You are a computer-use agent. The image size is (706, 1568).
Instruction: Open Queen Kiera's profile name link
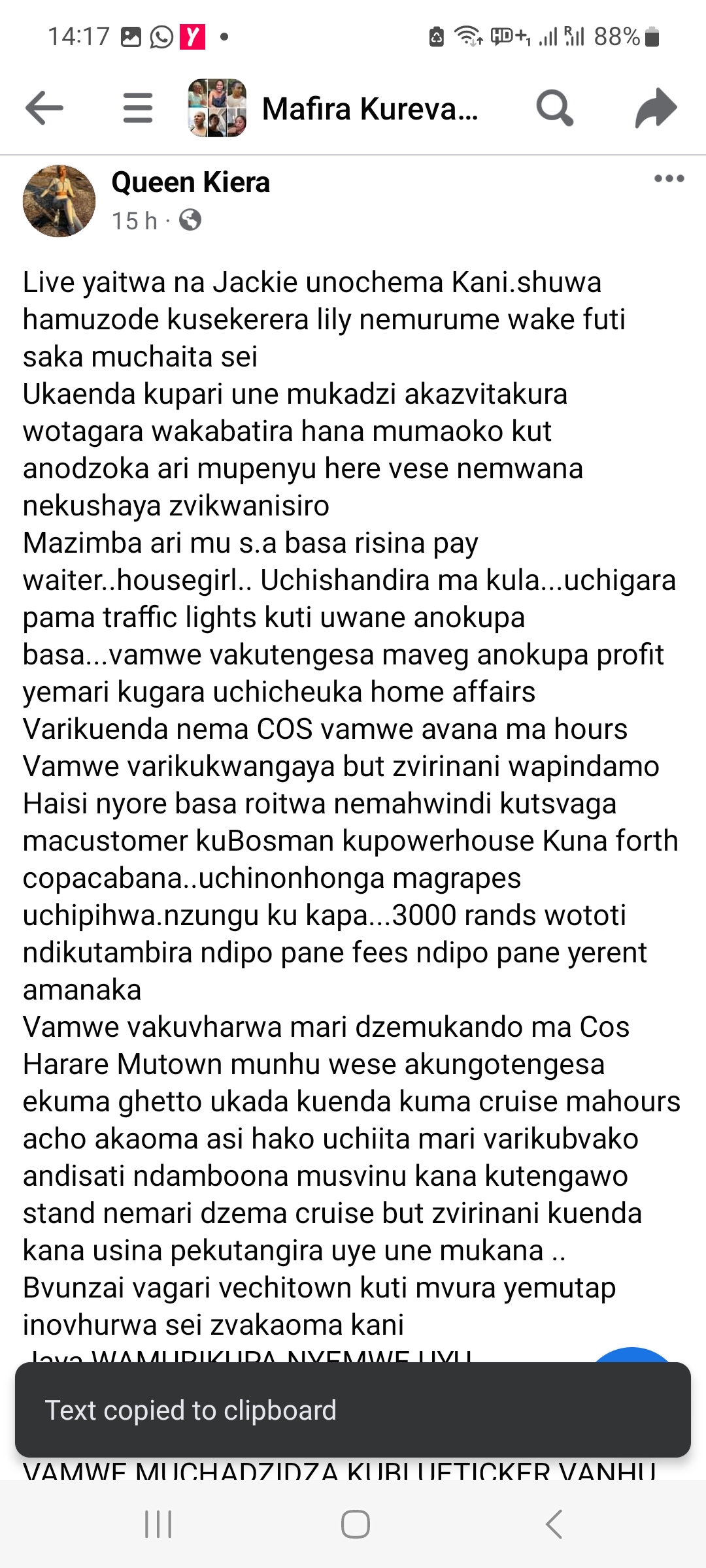coord(190,182)
